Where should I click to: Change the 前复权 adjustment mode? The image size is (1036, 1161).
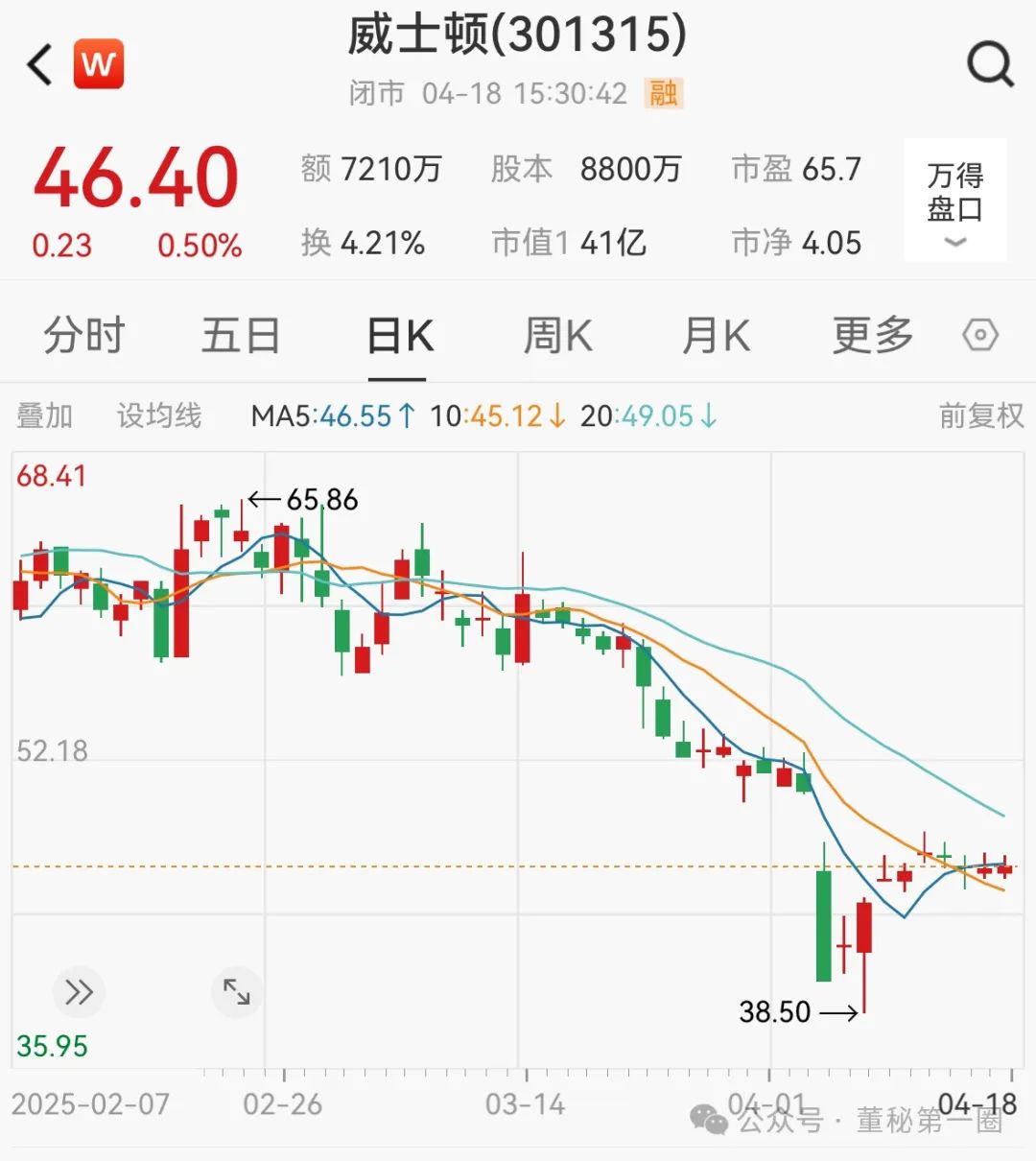[980, 415]
